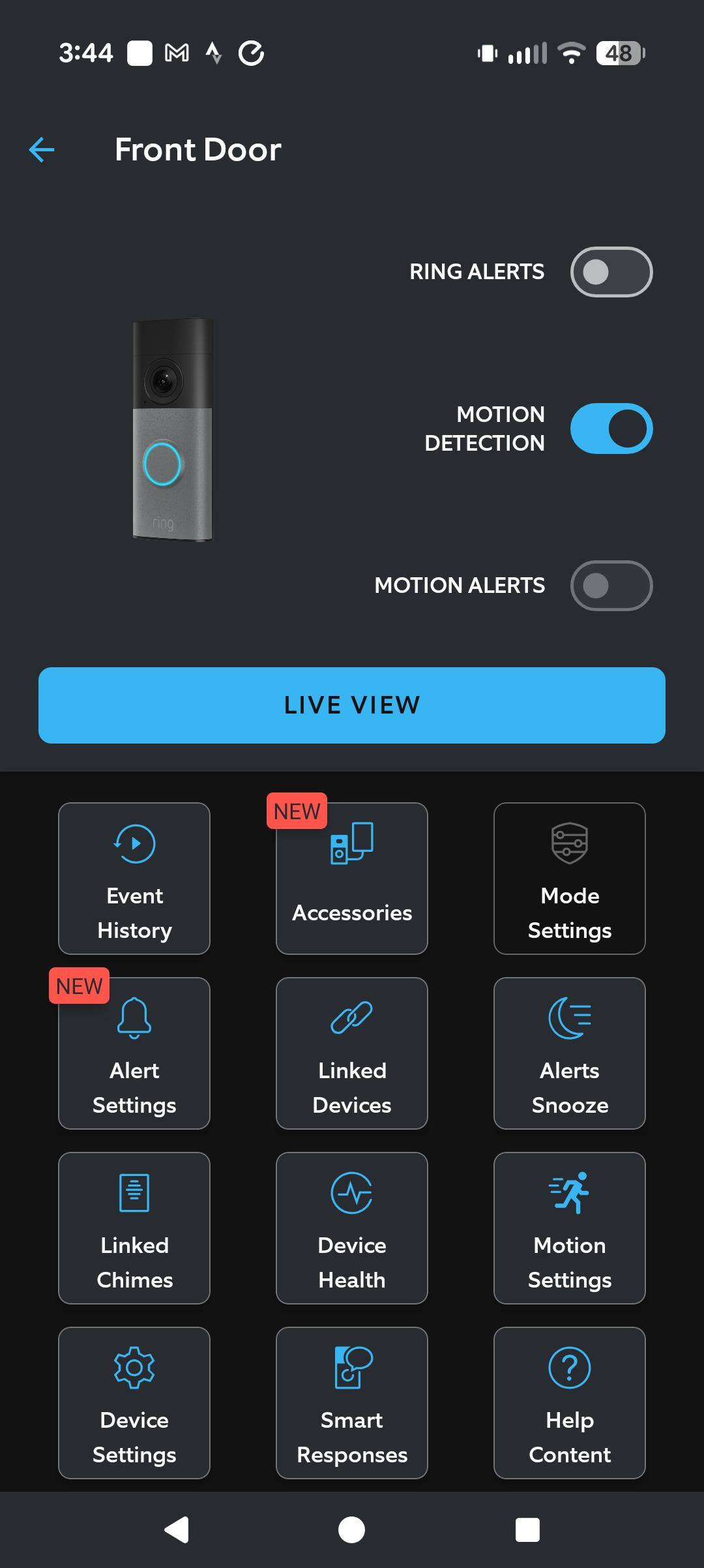The height and width of the screenshot is (1568, 704).
Task: Enable the Ring Alerts switch
Action: click(611, 272)
